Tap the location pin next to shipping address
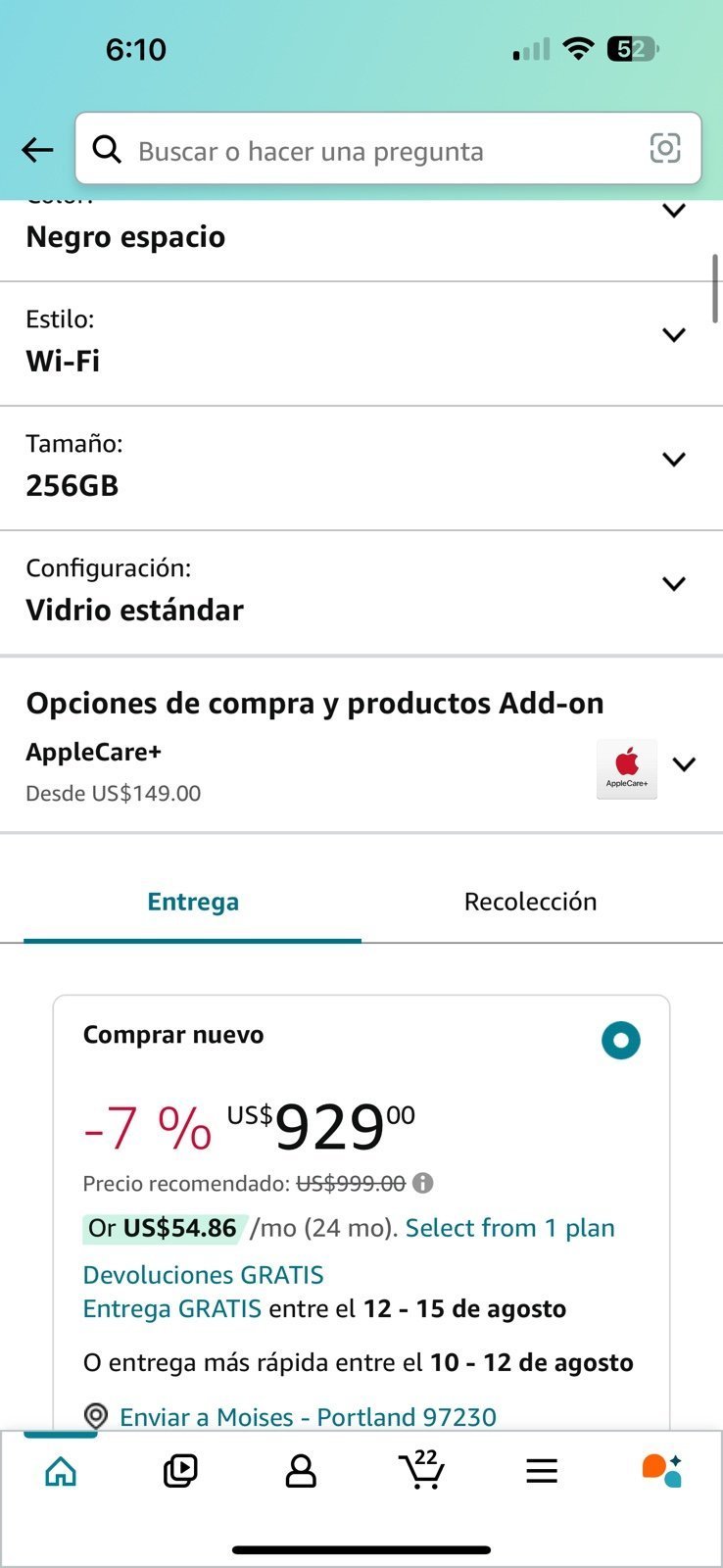723x1568 pixels. tap(95, 1417)
